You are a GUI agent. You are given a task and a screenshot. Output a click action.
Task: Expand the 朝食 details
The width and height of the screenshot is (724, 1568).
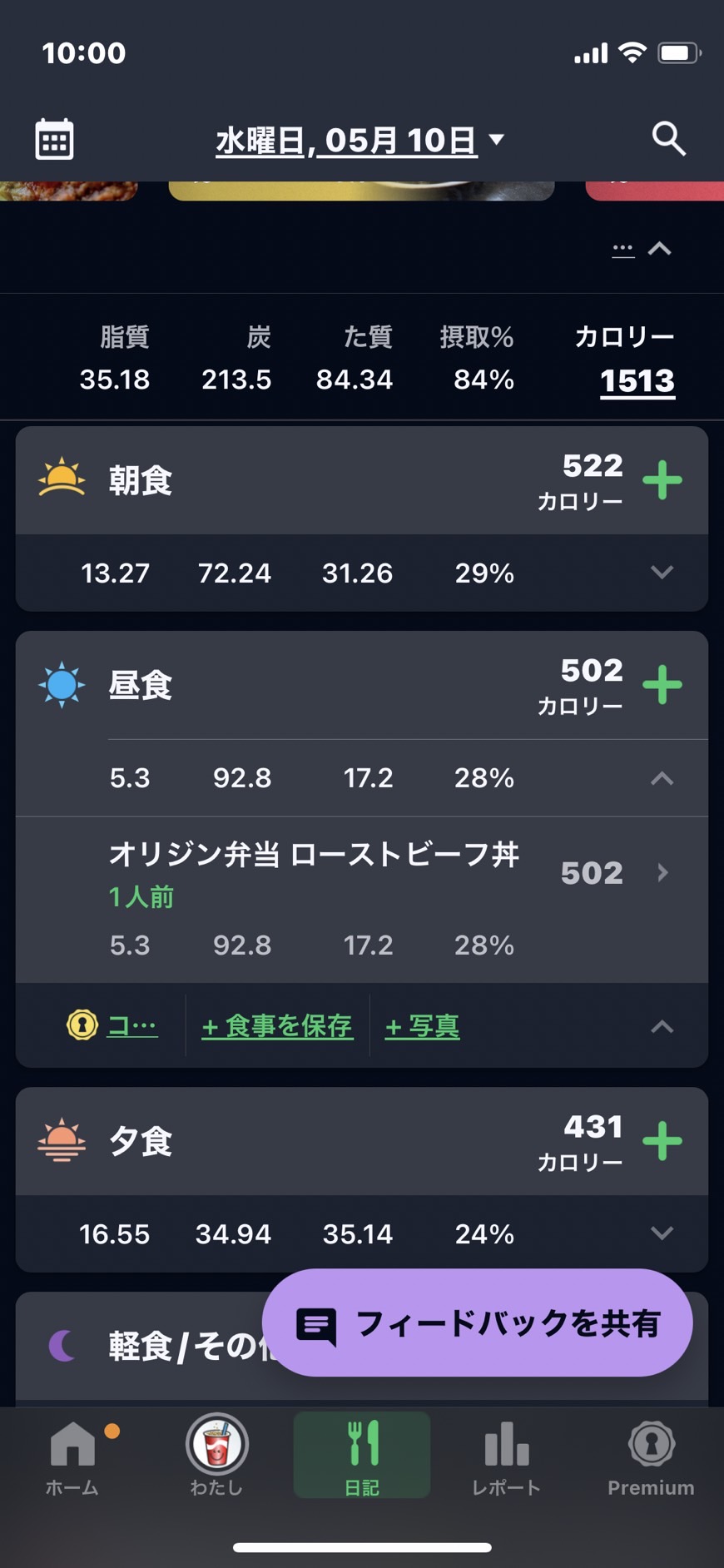point(662,573)
